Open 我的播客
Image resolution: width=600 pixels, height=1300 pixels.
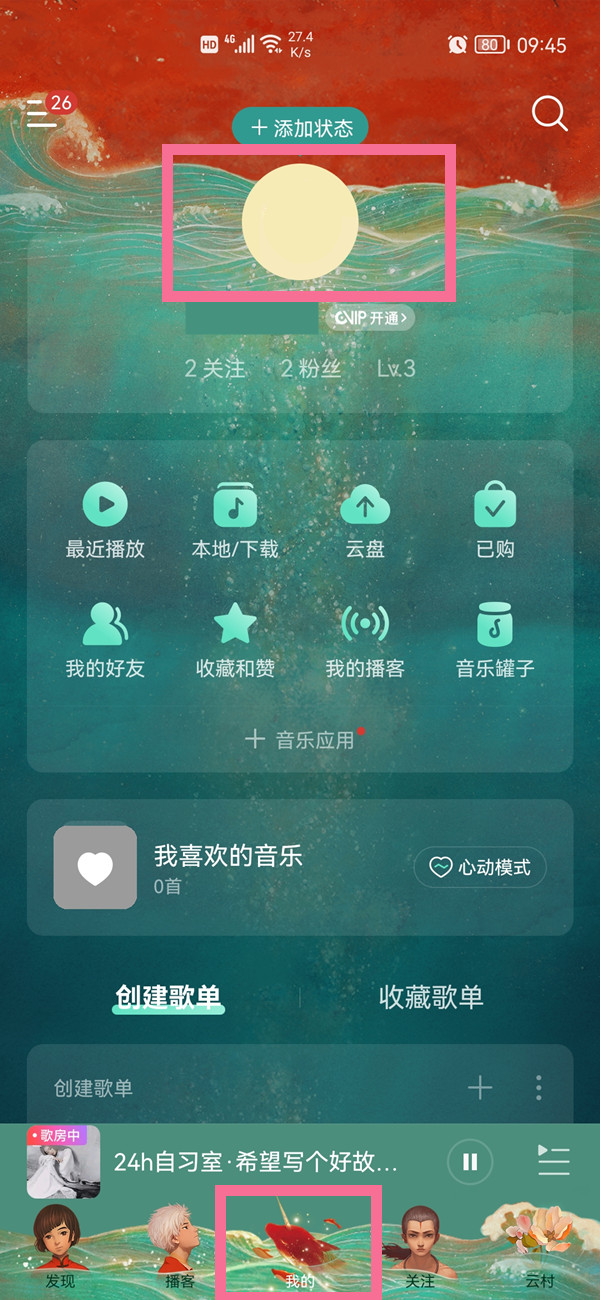point(365,641)
